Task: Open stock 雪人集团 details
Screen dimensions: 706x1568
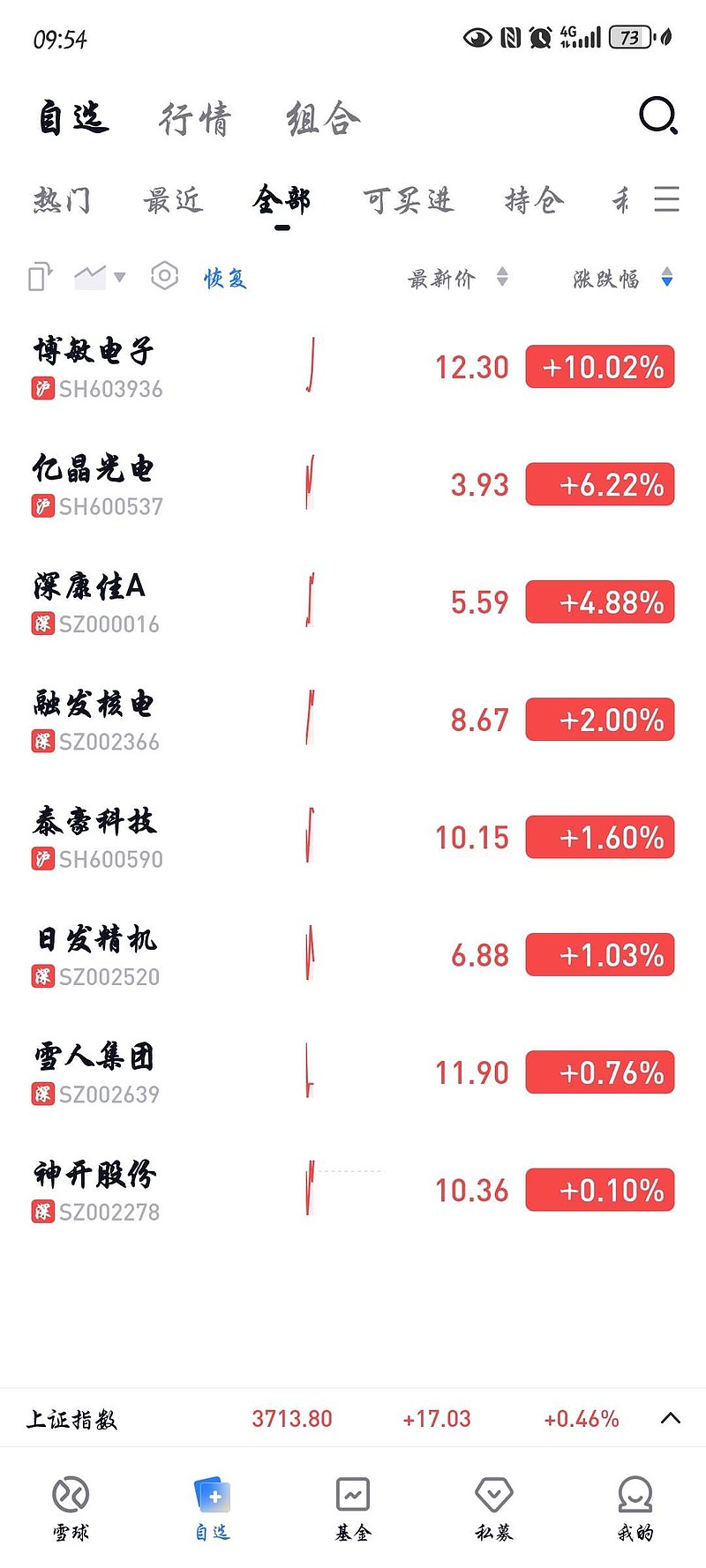Action: click(353, 1072)
